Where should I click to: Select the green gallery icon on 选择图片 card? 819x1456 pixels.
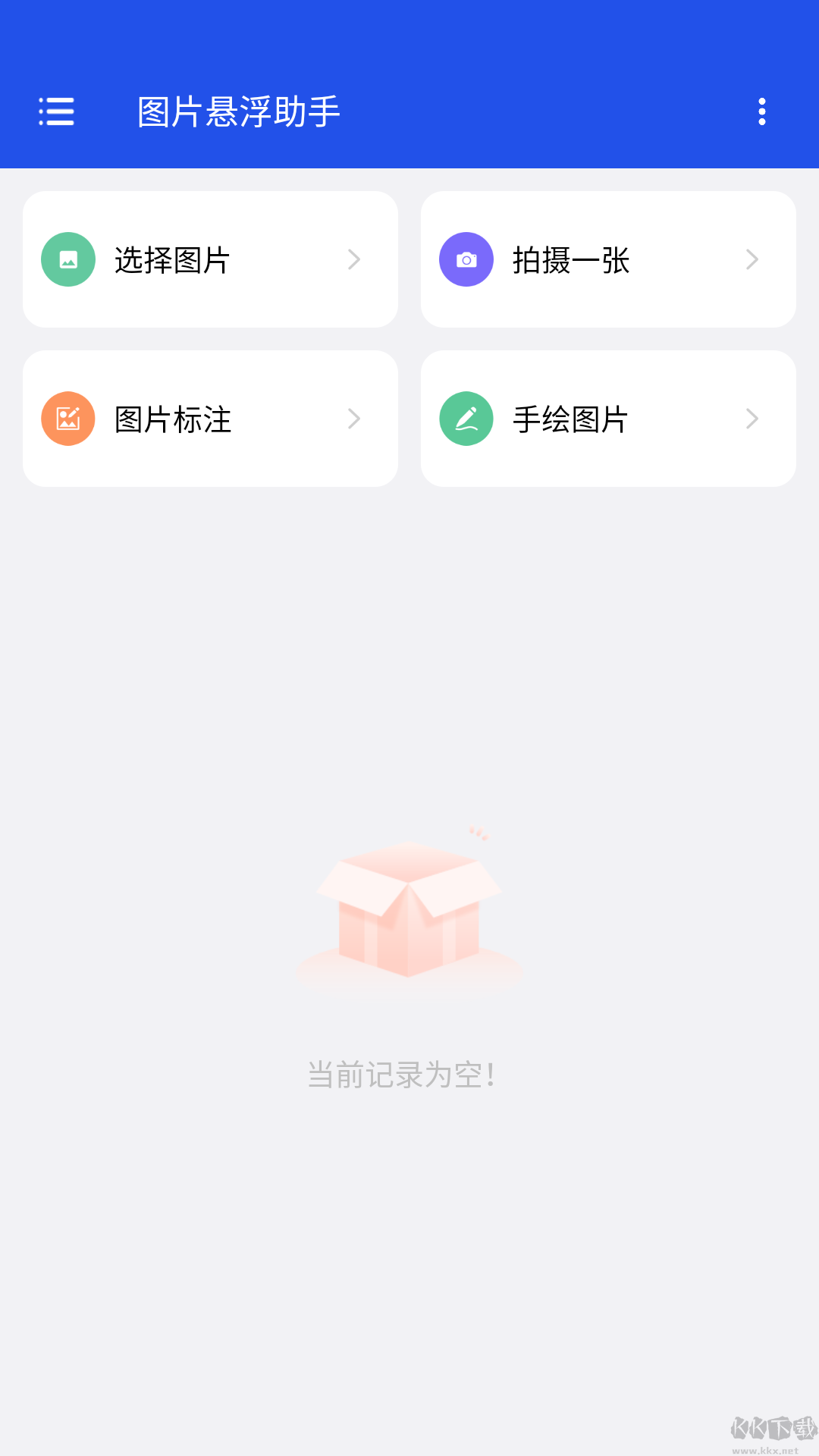tap(67, 259)
